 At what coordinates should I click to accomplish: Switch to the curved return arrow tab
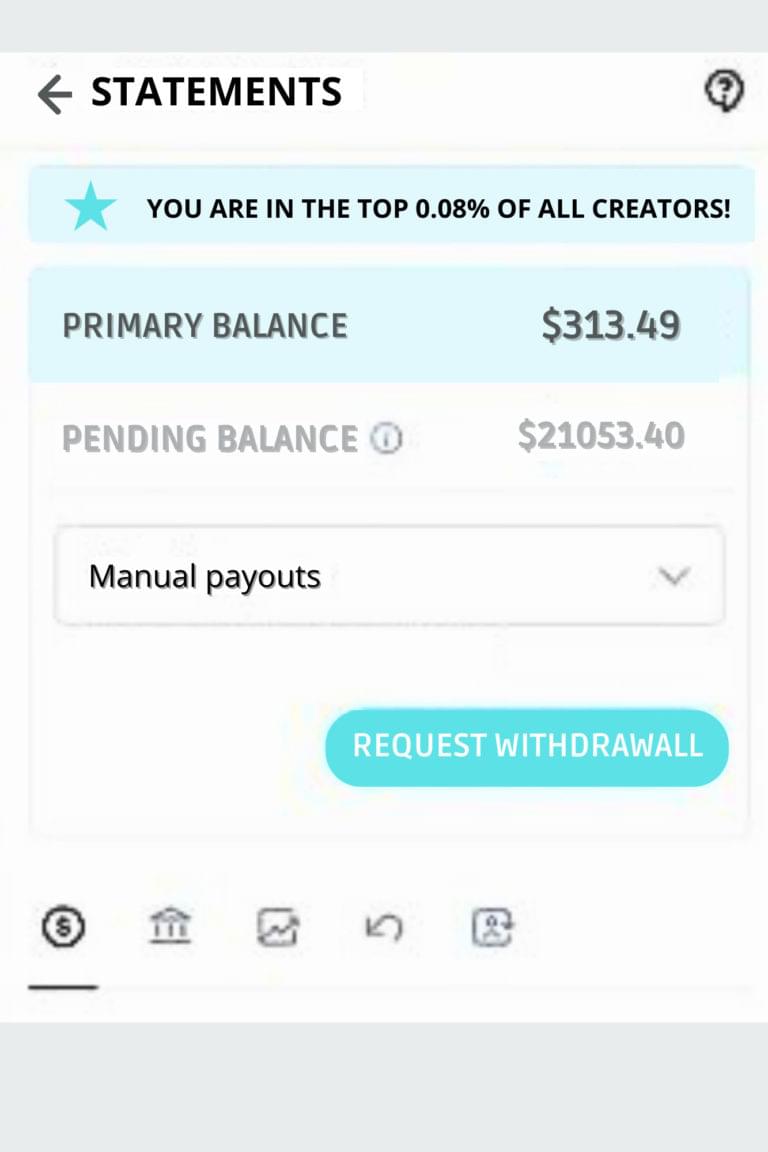click(x=384, y=928)
